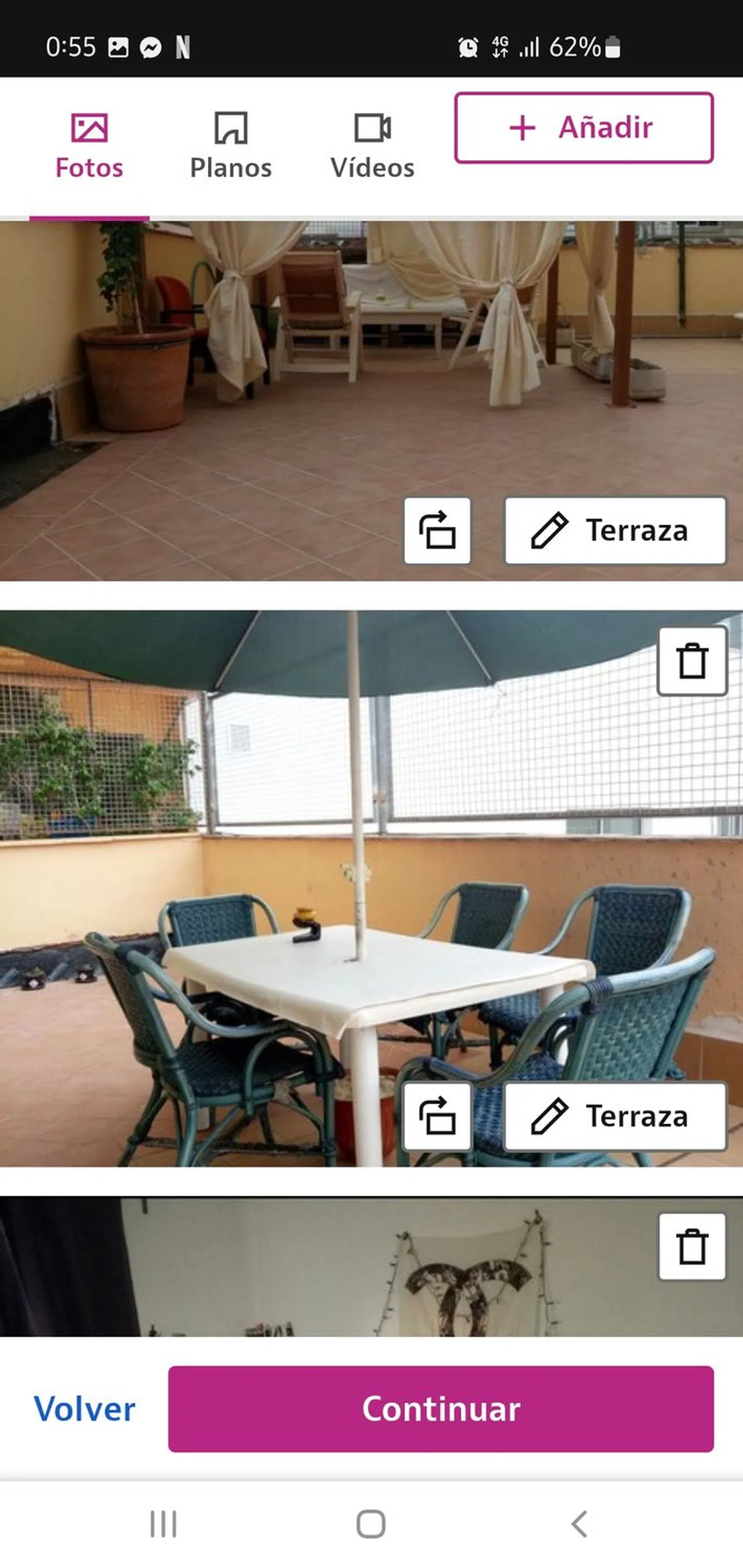The height and width of the screenshot is (1568, 743).
Task: Rotate the first Terraza photo
Action: click(437, 530)
